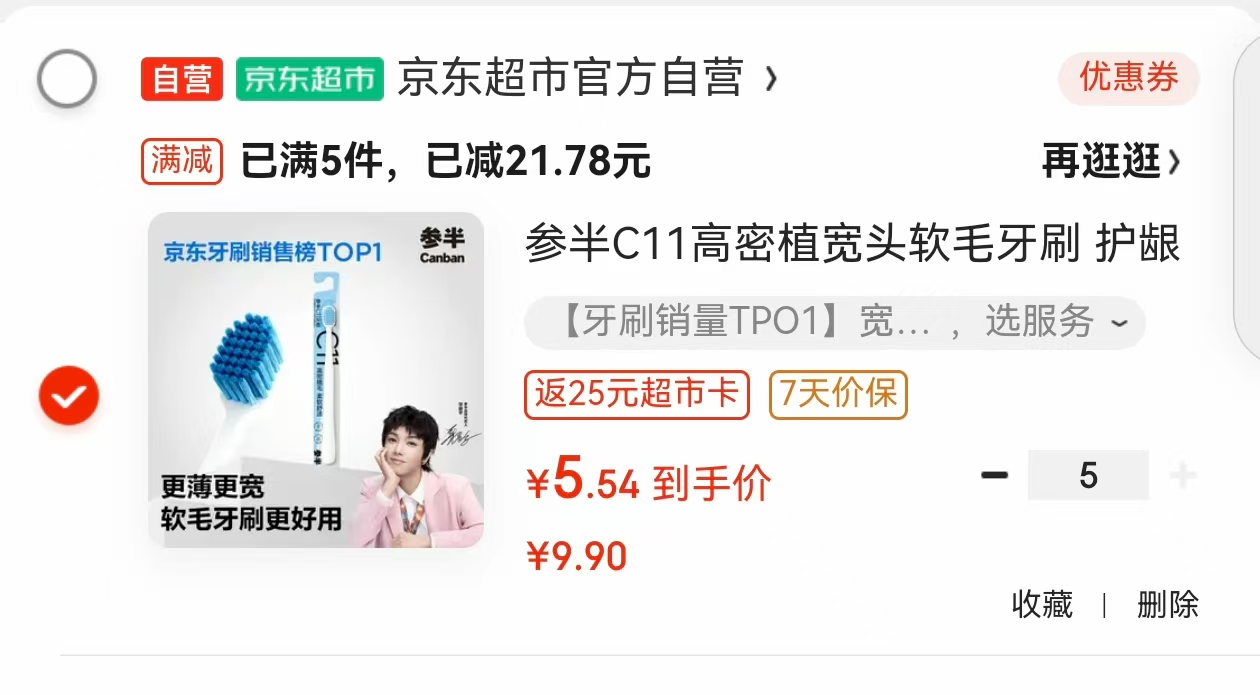This screenshot has height=695, width=1260.
Task: Edit the quantity field showing 5
Action: [1088, 475]
